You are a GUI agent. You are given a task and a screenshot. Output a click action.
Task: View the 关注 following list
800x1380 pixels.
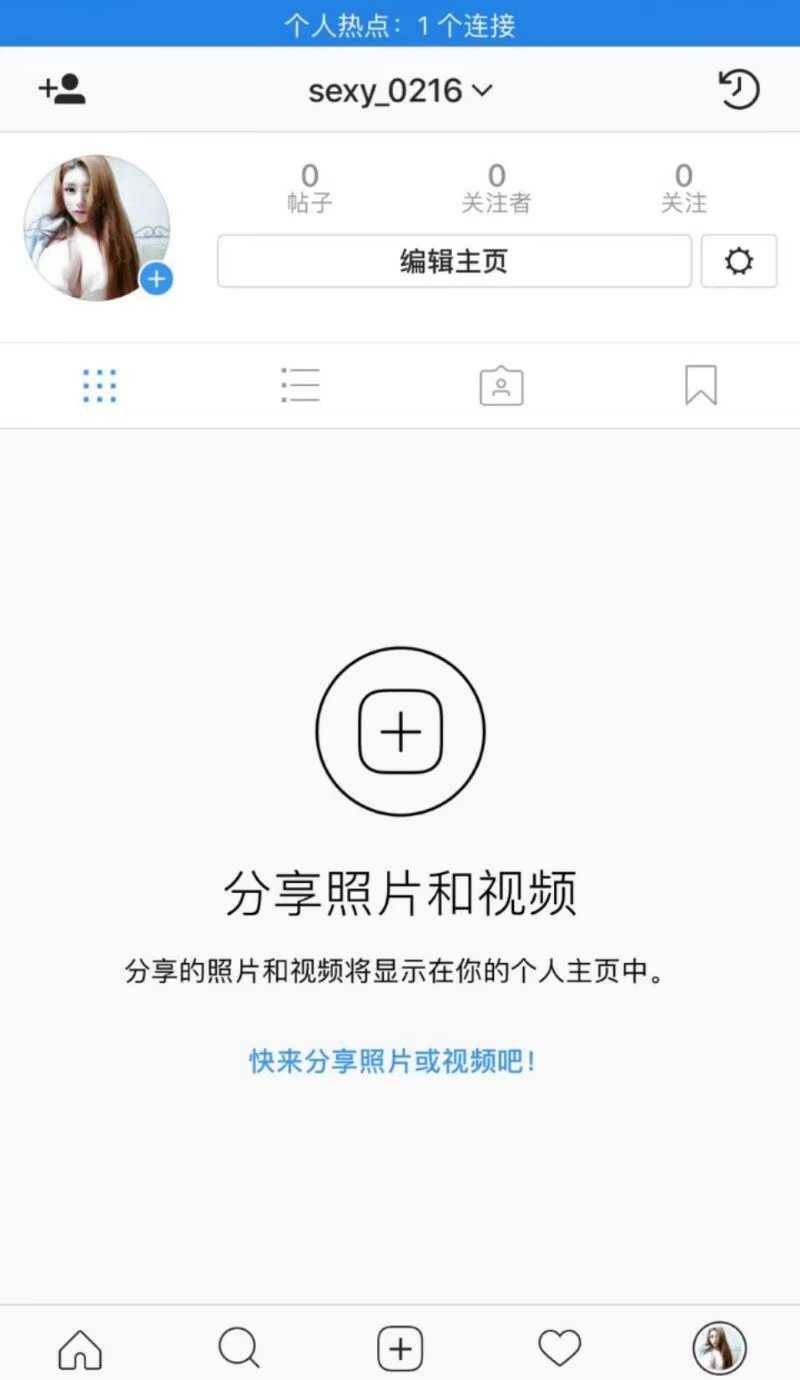(684, 190)
